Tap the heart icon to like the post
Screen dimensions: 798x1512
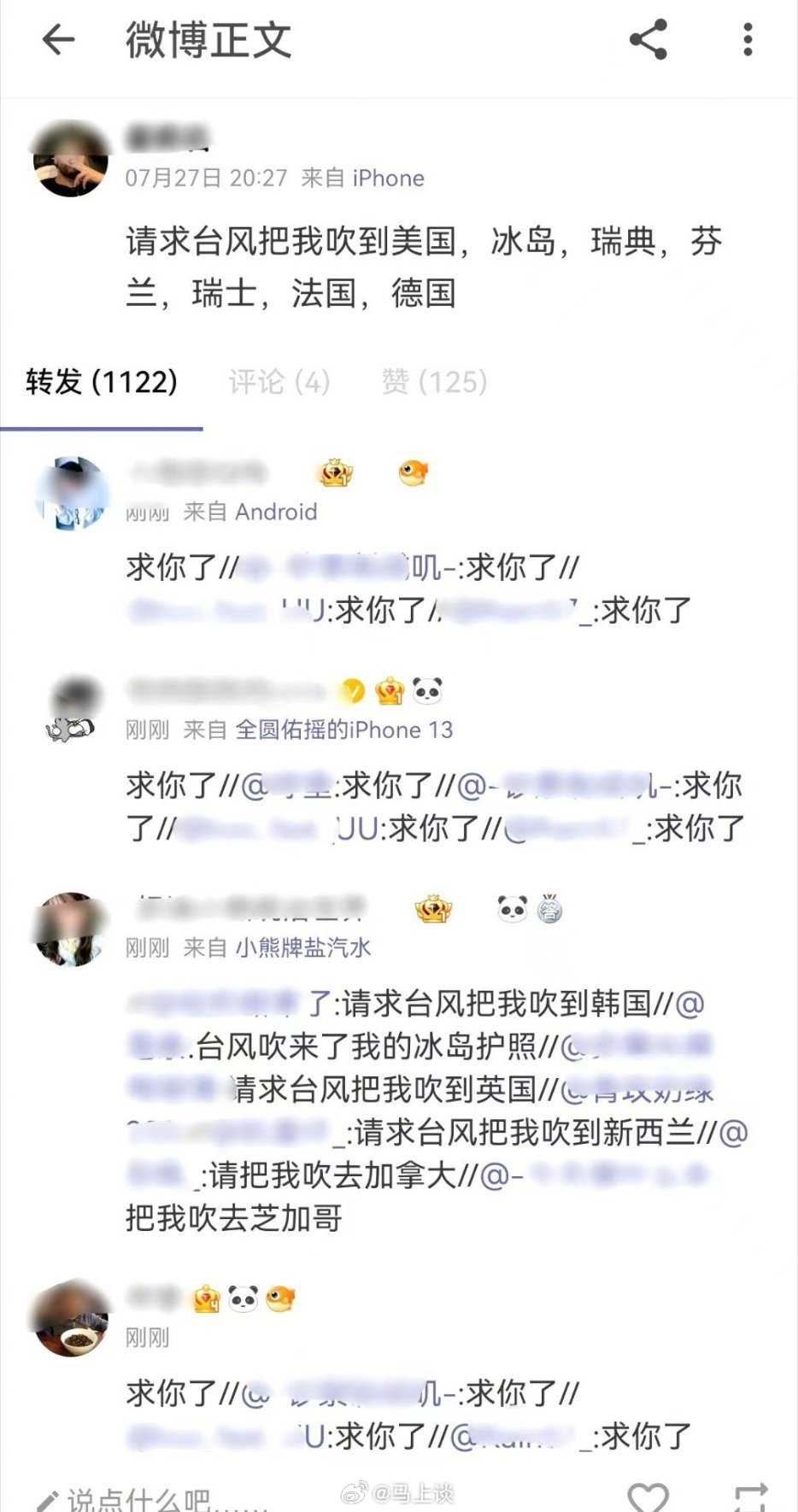click(648, 1494)
